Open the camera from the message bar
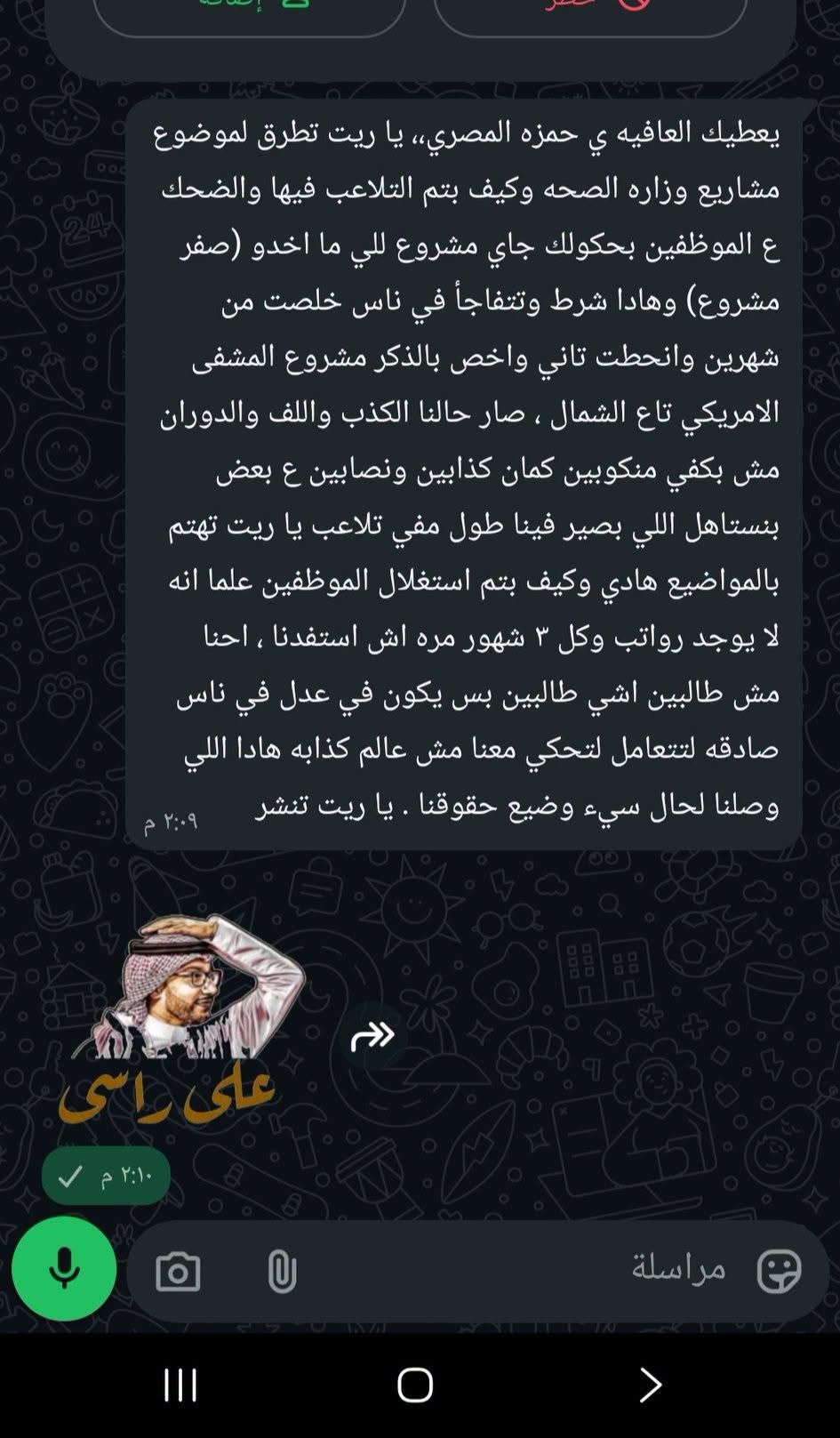 178,1272
